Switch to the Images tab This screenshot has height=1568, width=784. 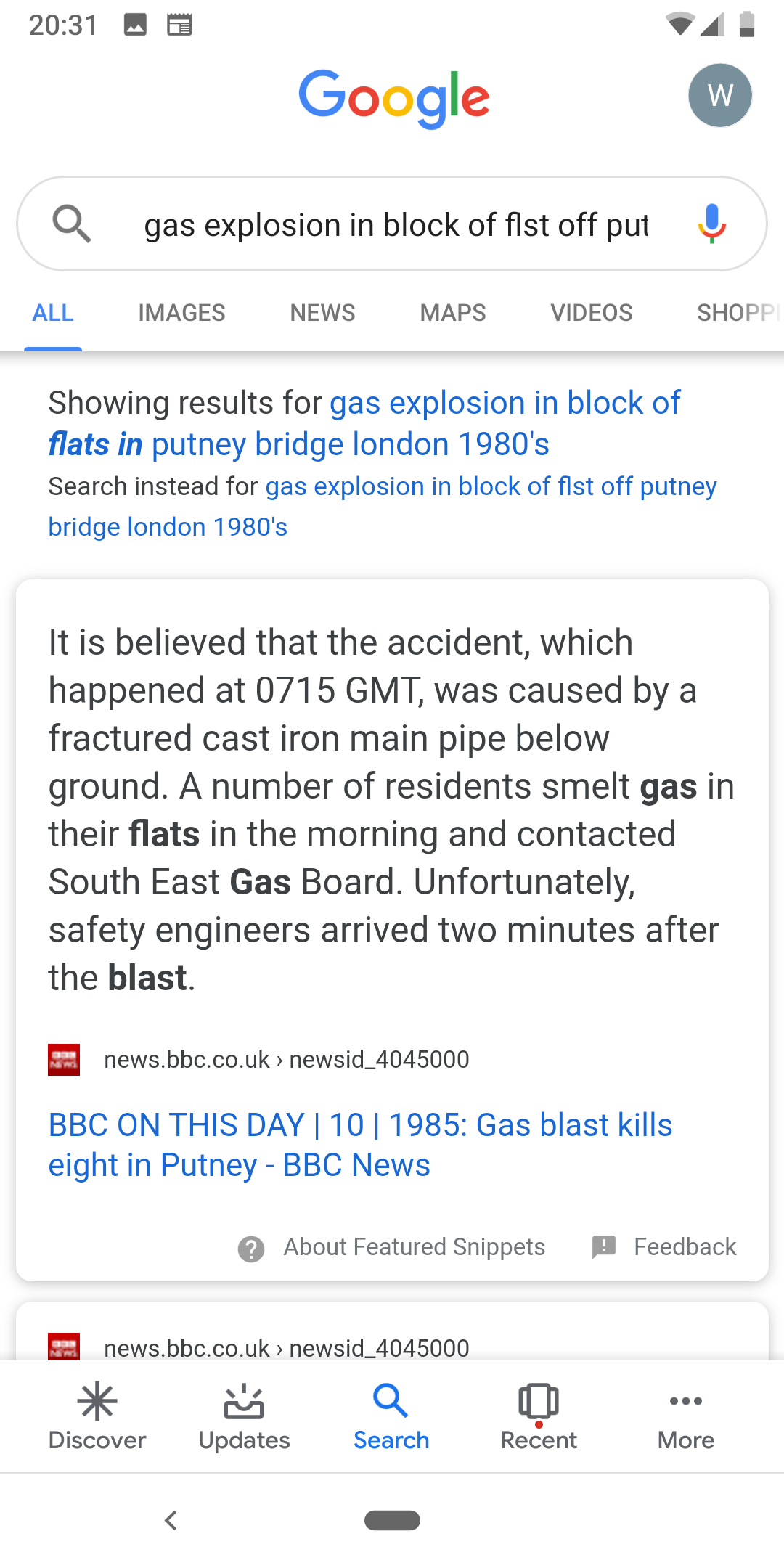(181, 313)
